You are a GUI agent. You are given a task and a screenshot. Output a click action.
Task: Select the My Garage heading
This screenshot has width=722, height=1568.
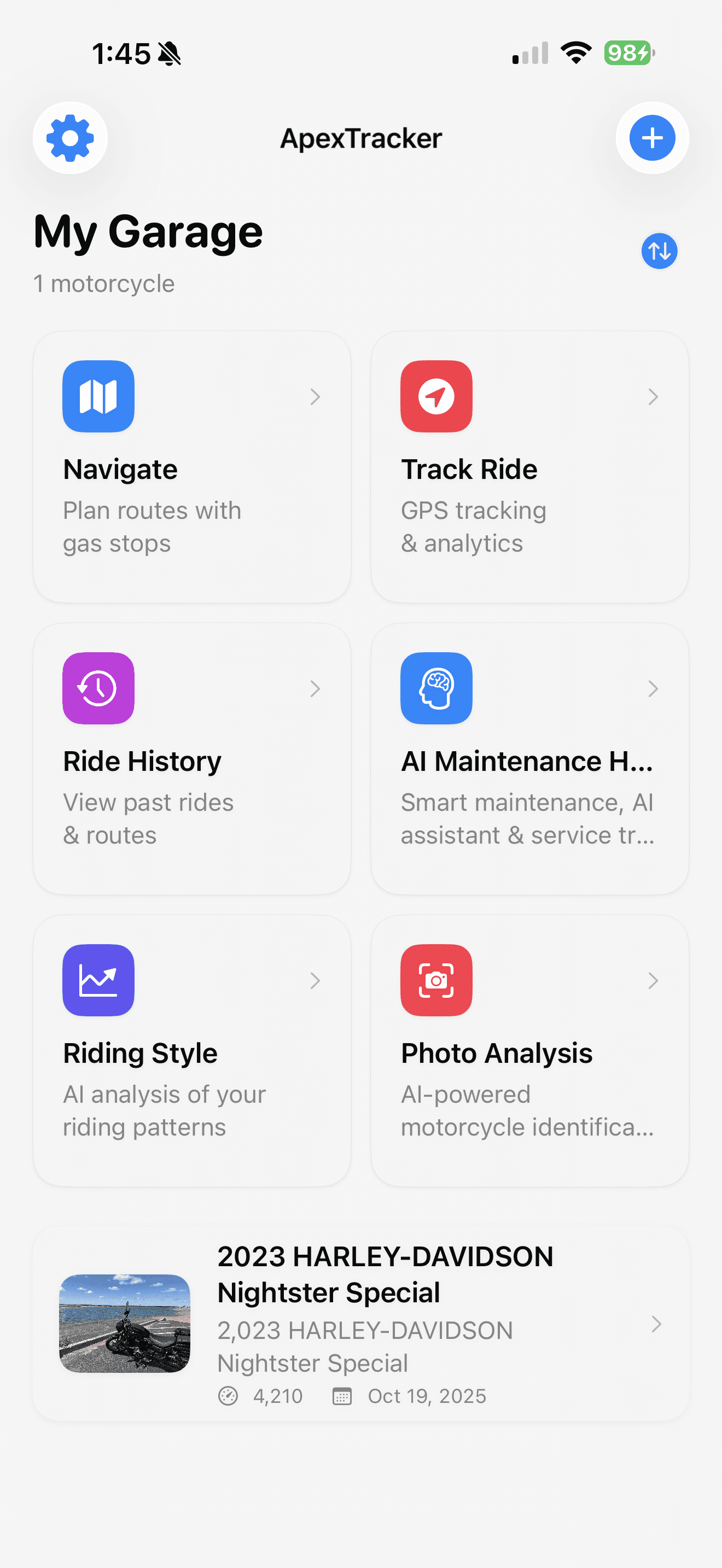tap(147, 232)
